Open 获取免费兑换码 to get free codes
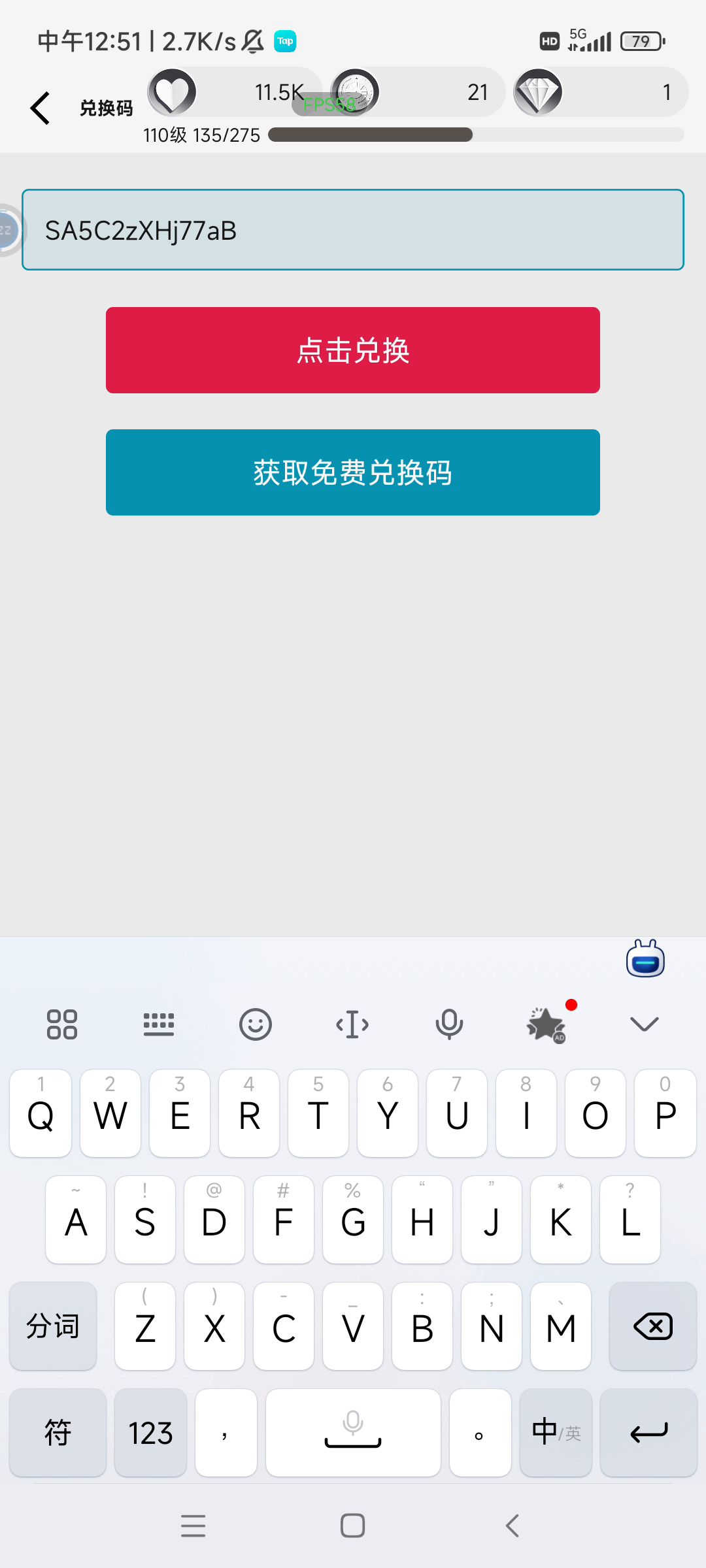 tap(353, 472)
